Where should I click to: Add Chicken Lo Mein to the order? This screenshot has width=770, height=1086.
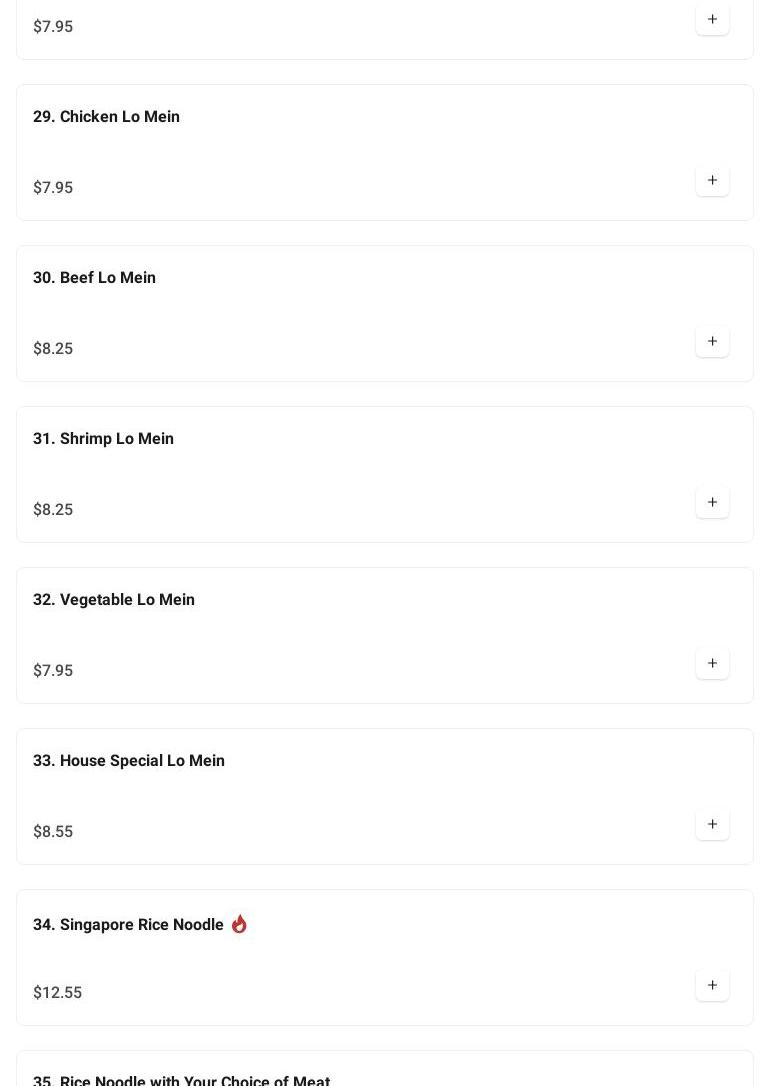tap(712, 181)
